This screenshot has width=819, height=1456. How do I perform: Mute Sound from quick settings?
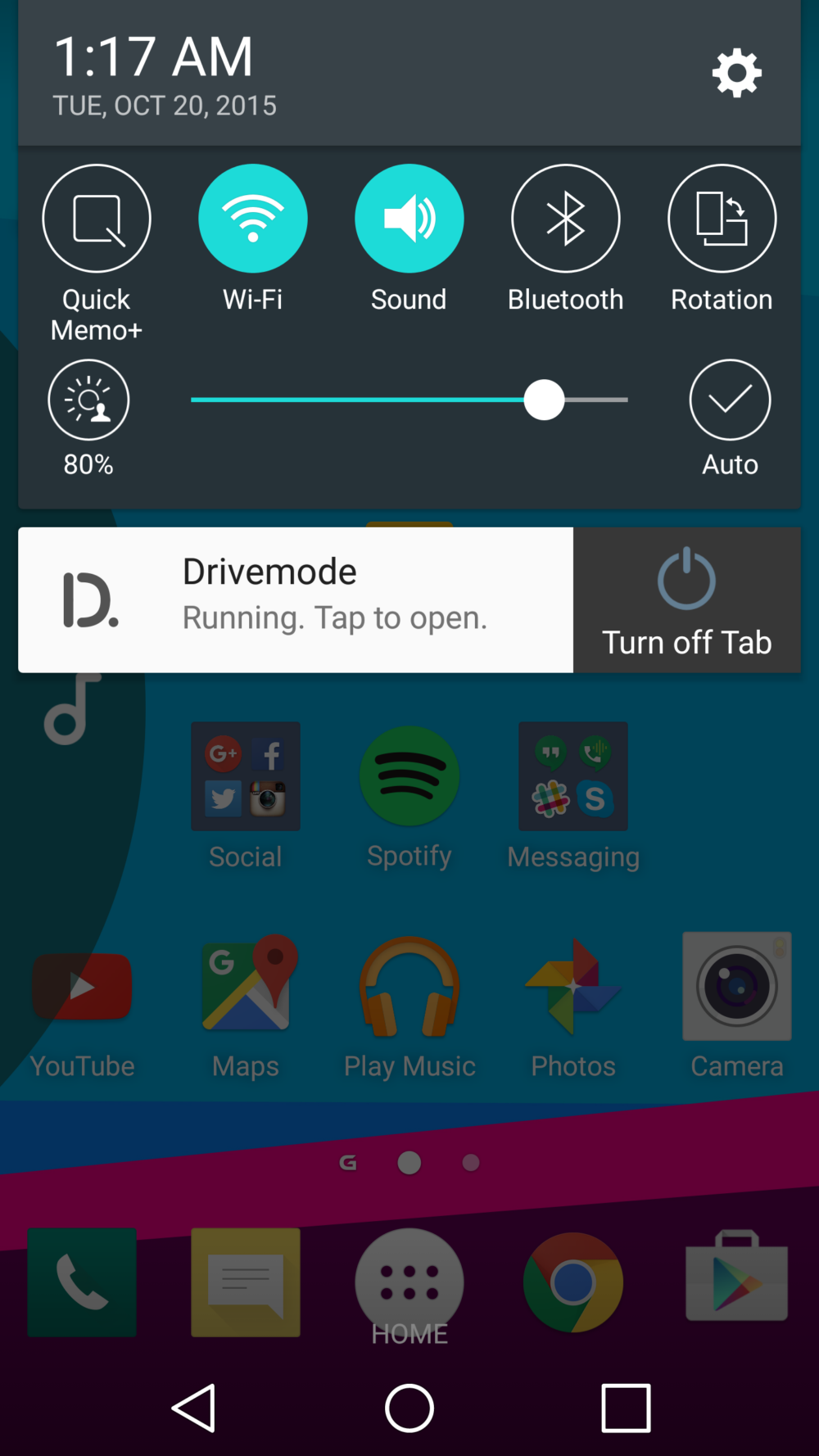(409, 217)
